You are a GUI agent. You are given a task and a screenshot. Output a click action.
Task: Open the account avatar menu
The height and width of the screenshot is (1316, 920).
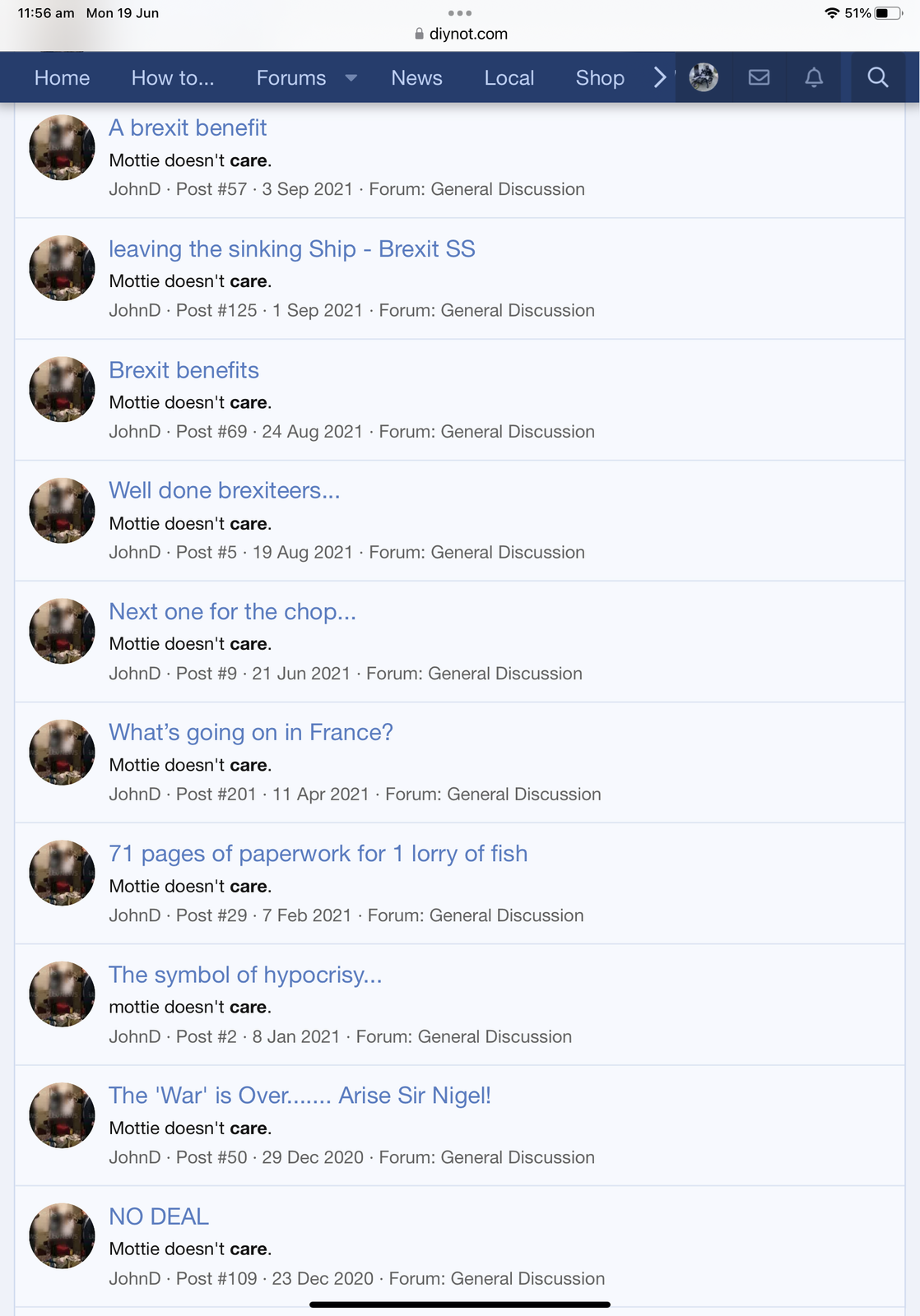(x=703, y=78)
